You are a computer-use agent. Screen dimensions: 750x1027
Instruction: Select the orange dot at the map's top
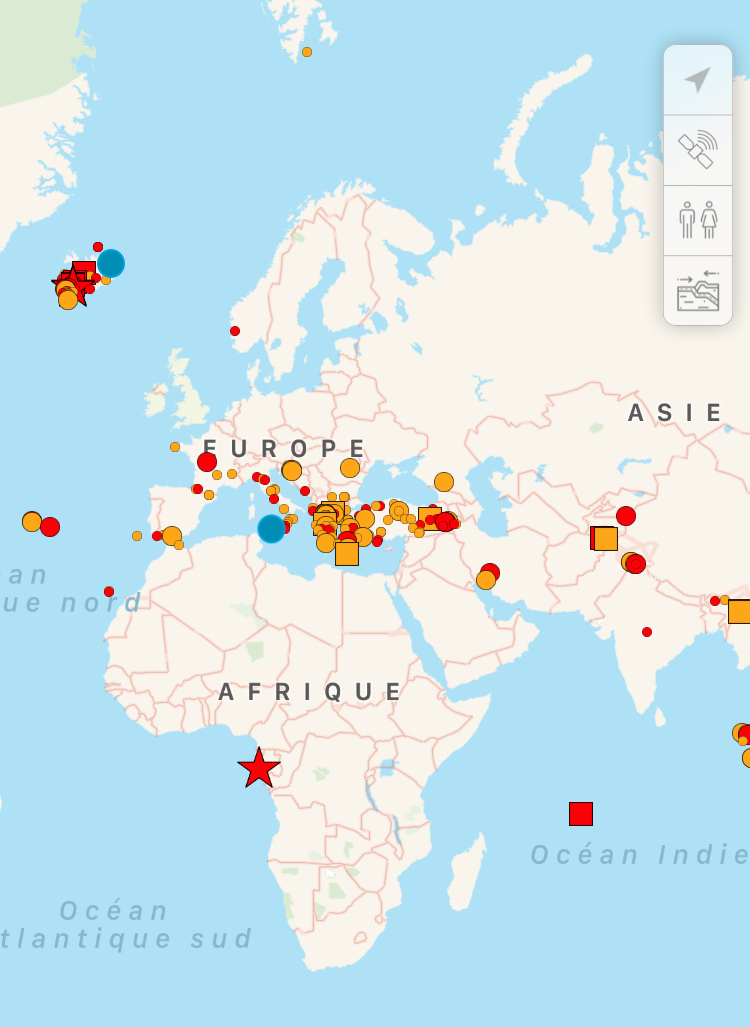pyautogui.click(x=307, y=52)
